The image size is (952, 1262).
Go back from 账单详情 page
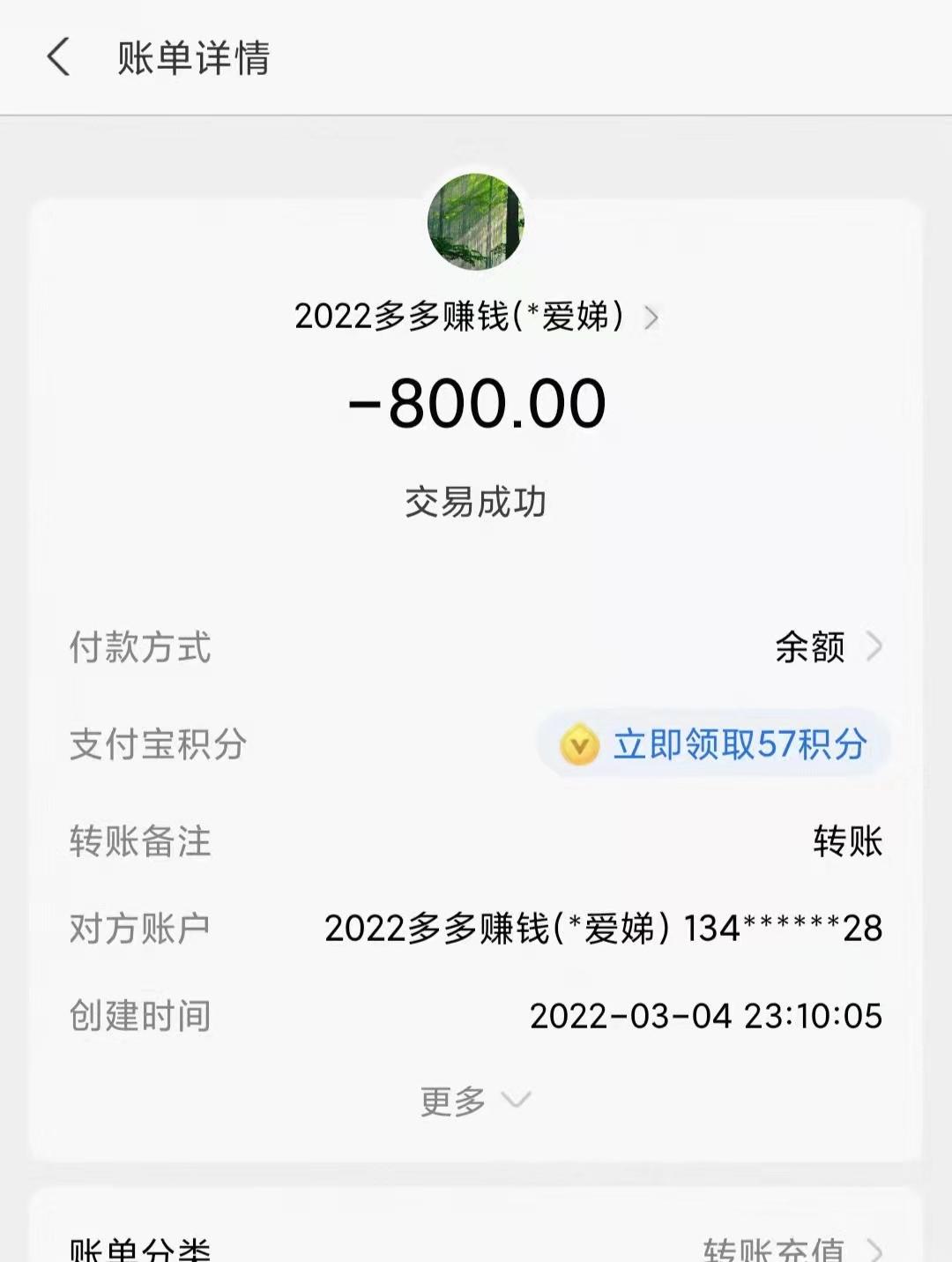coord(59,58)
